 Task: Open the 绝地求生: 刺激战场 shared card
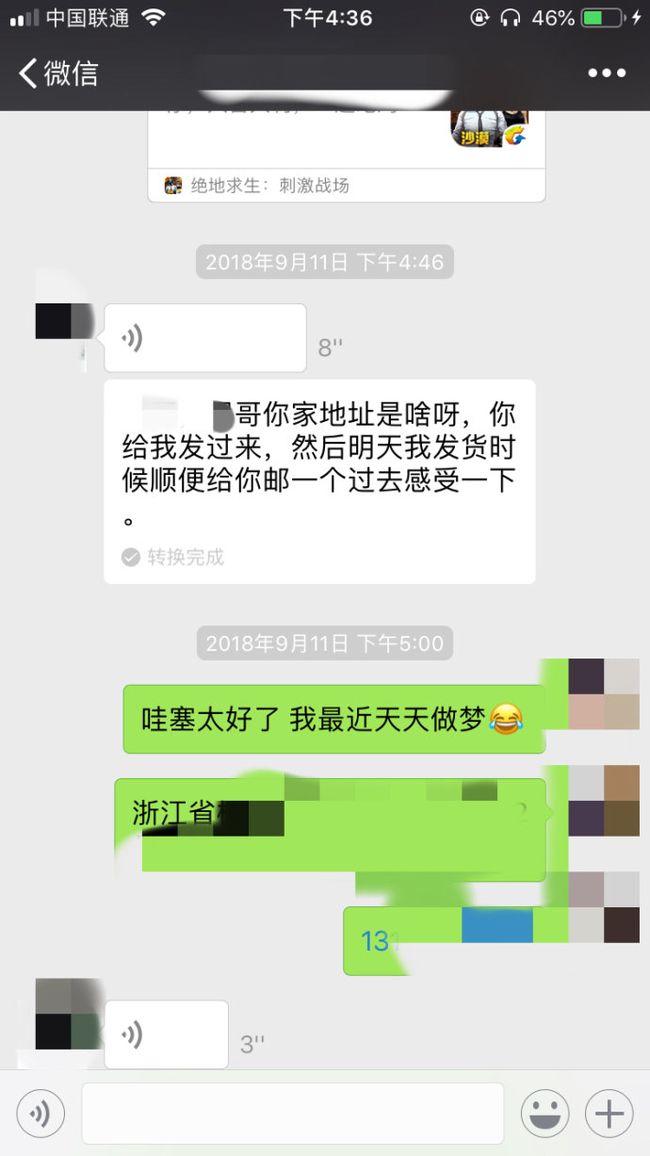pyautogui.click(x=346, y=156)
